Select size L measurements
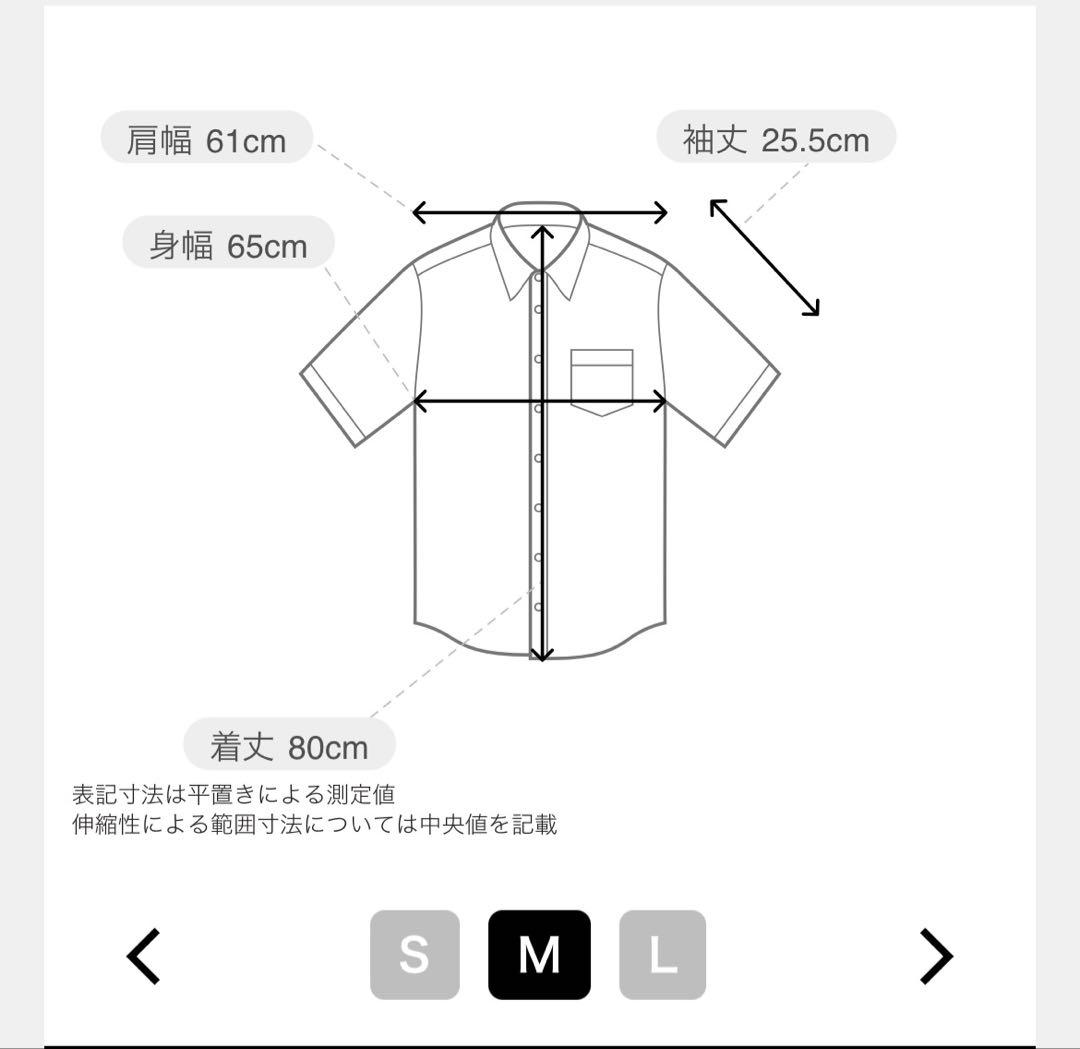The width and height of the screenshot is (1080, 1049). tap(663, 955)
